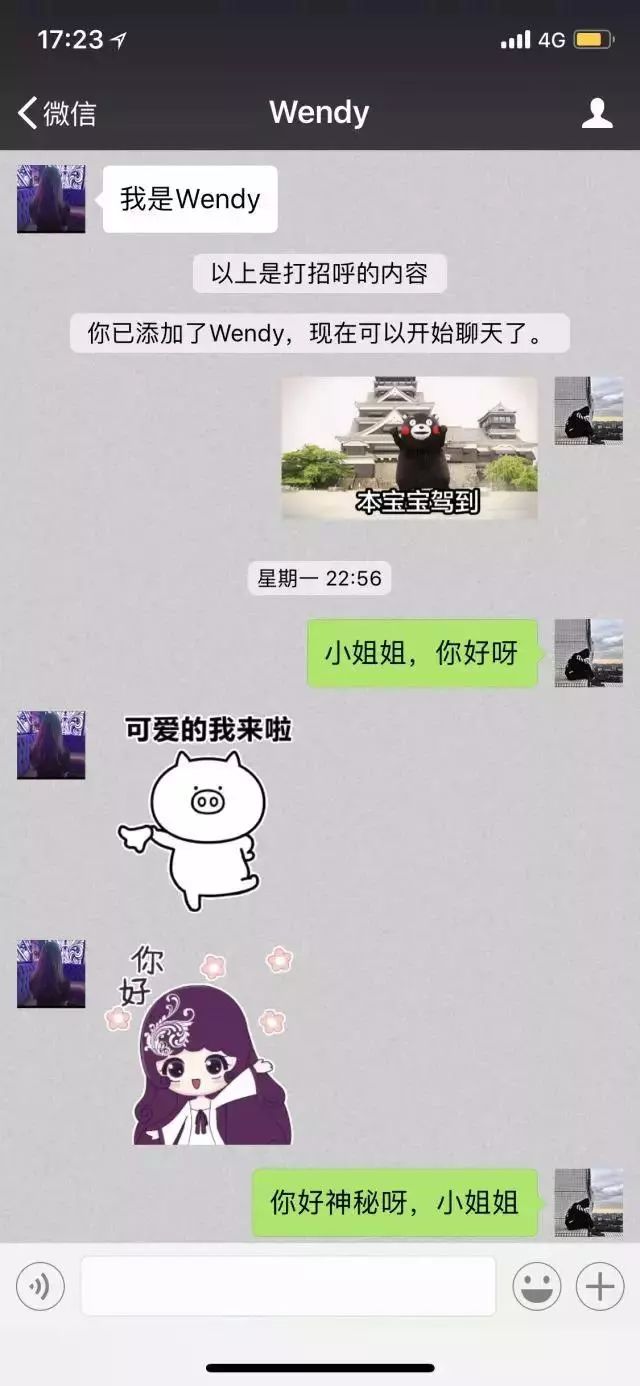
Task: Tap Wendy's avatar beside 我是Wendy
Action: [x=51, y=199]
